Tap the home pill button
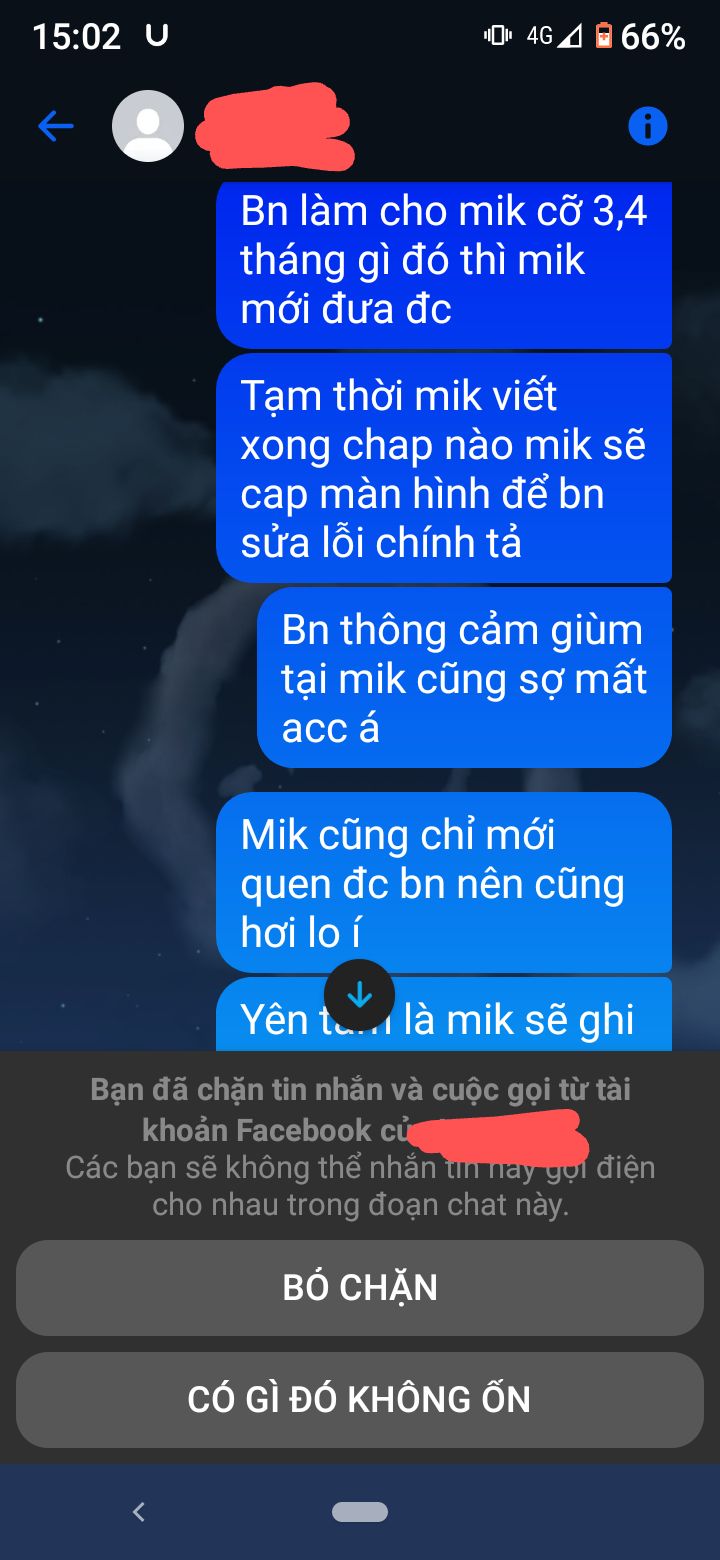This screenshot has height=1560, width=720. tap(360, 1512)
